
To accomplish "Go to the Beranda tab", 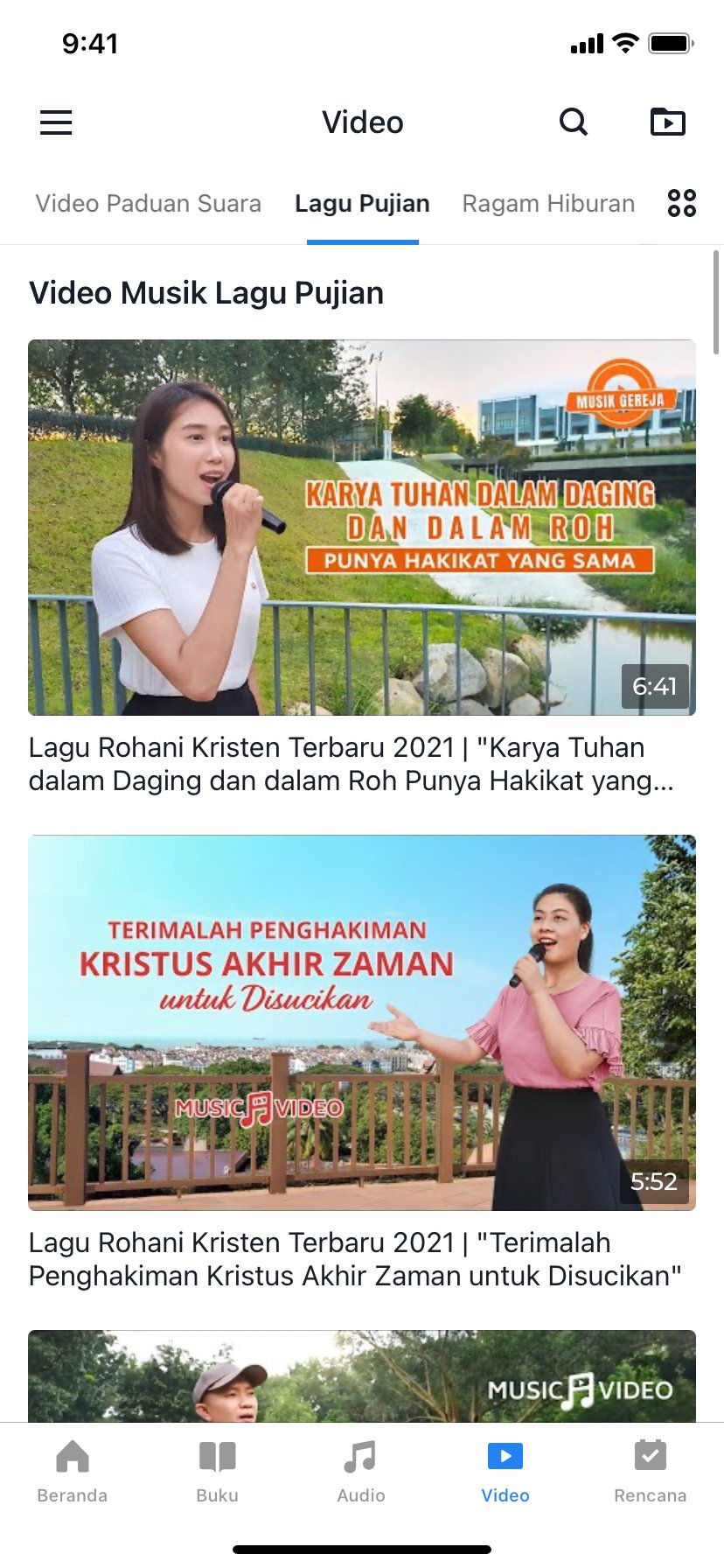I will pyautogui.click(x=73, y=1472).
